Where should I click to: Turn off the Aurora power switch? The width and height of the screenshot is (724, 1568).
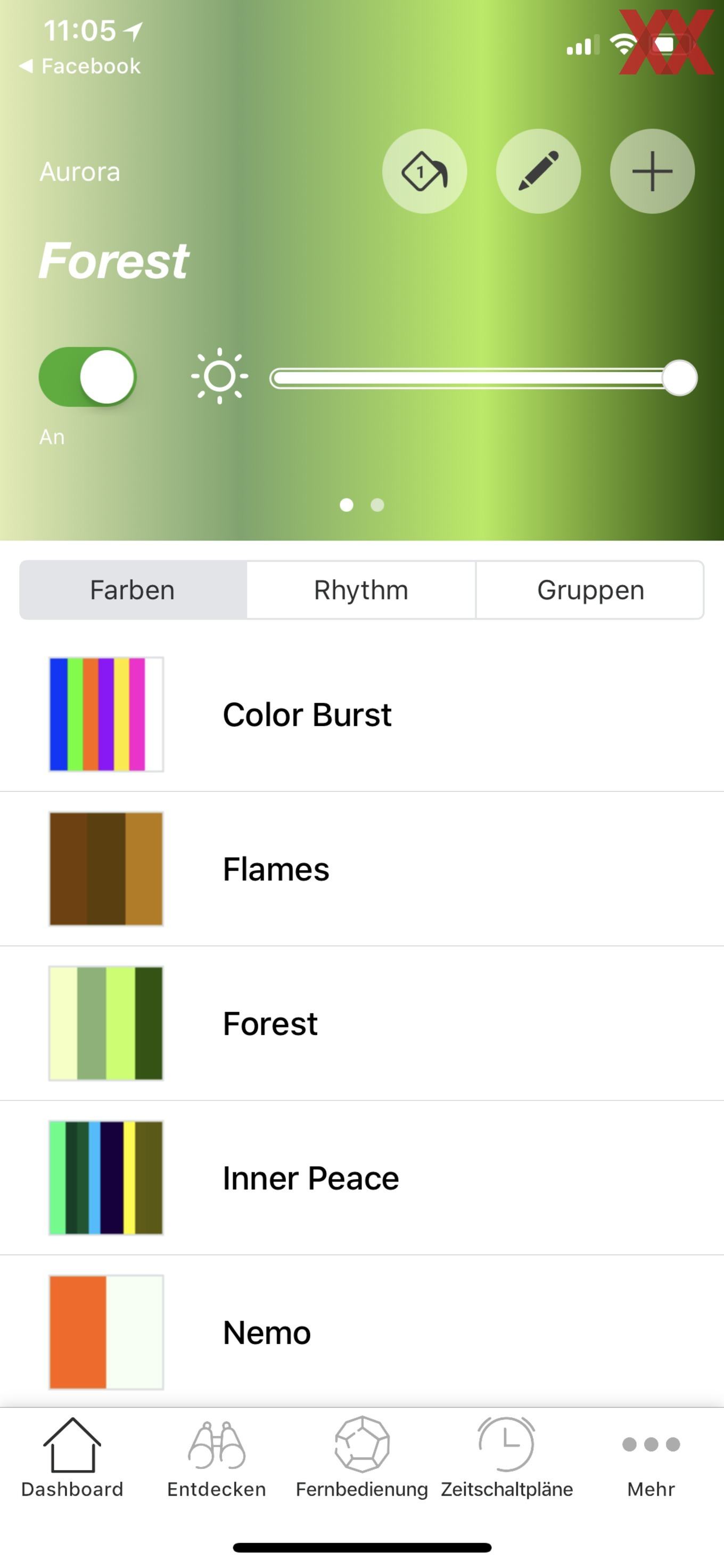pyautogui.click(x=88, y=377)
